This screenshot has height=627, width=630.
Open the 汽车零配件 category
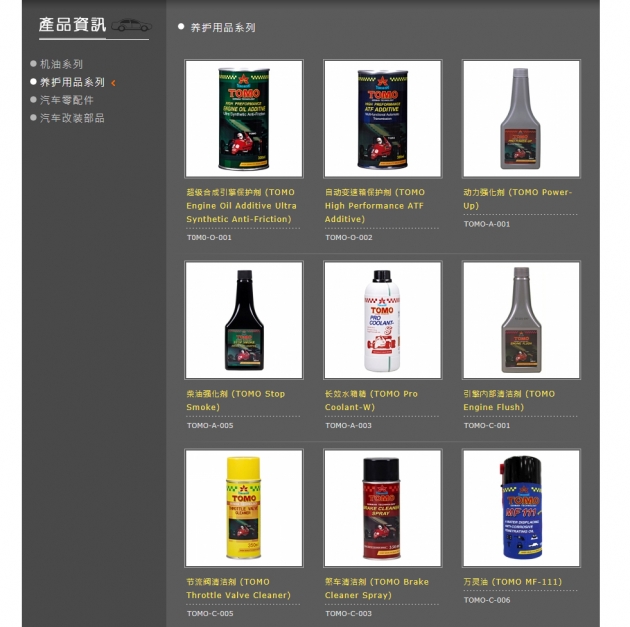(x=67, y=100)
